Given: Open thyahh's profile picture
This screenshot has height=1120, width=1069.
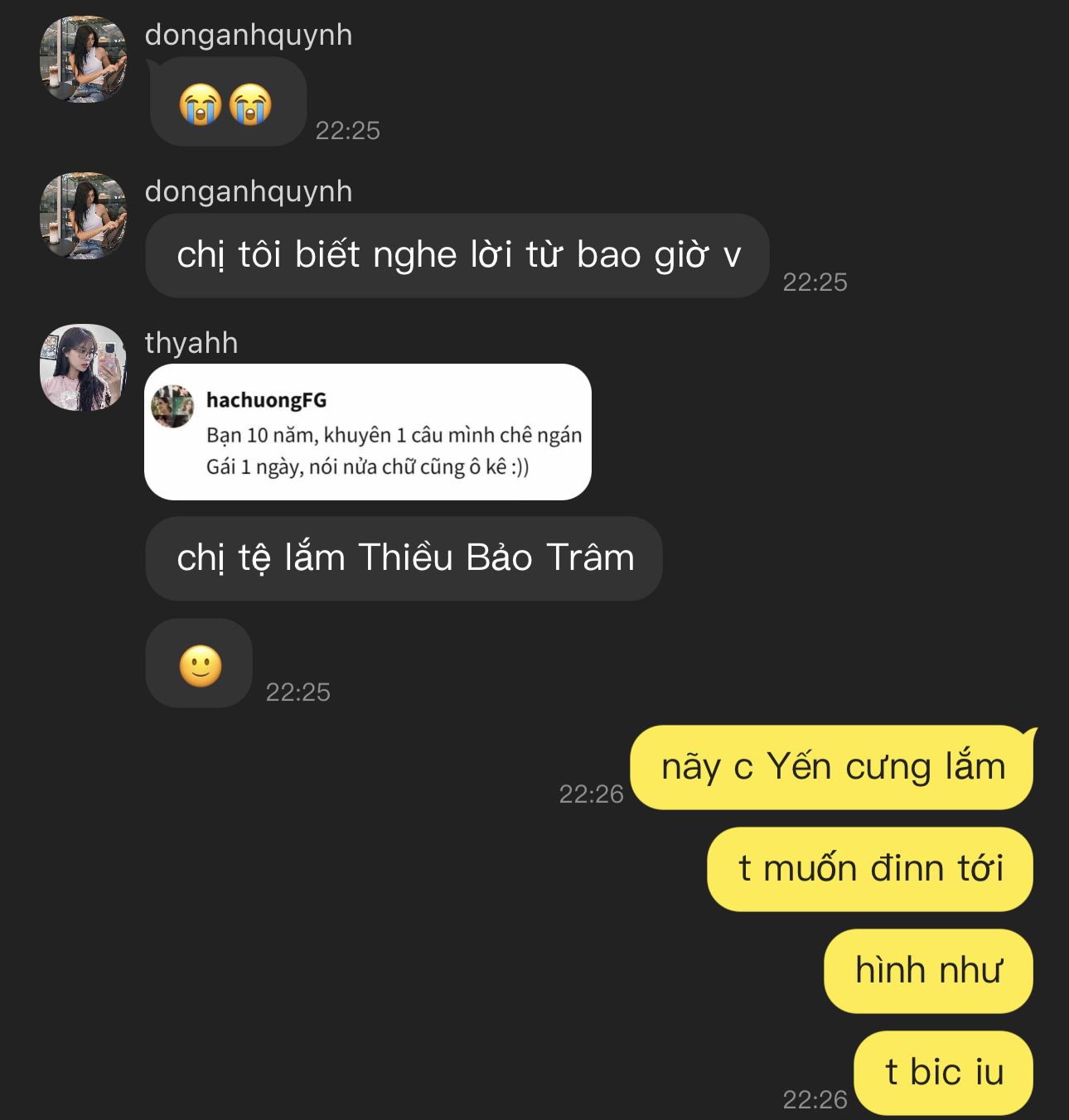Looking at the screenshot, I should coord(83,367).
